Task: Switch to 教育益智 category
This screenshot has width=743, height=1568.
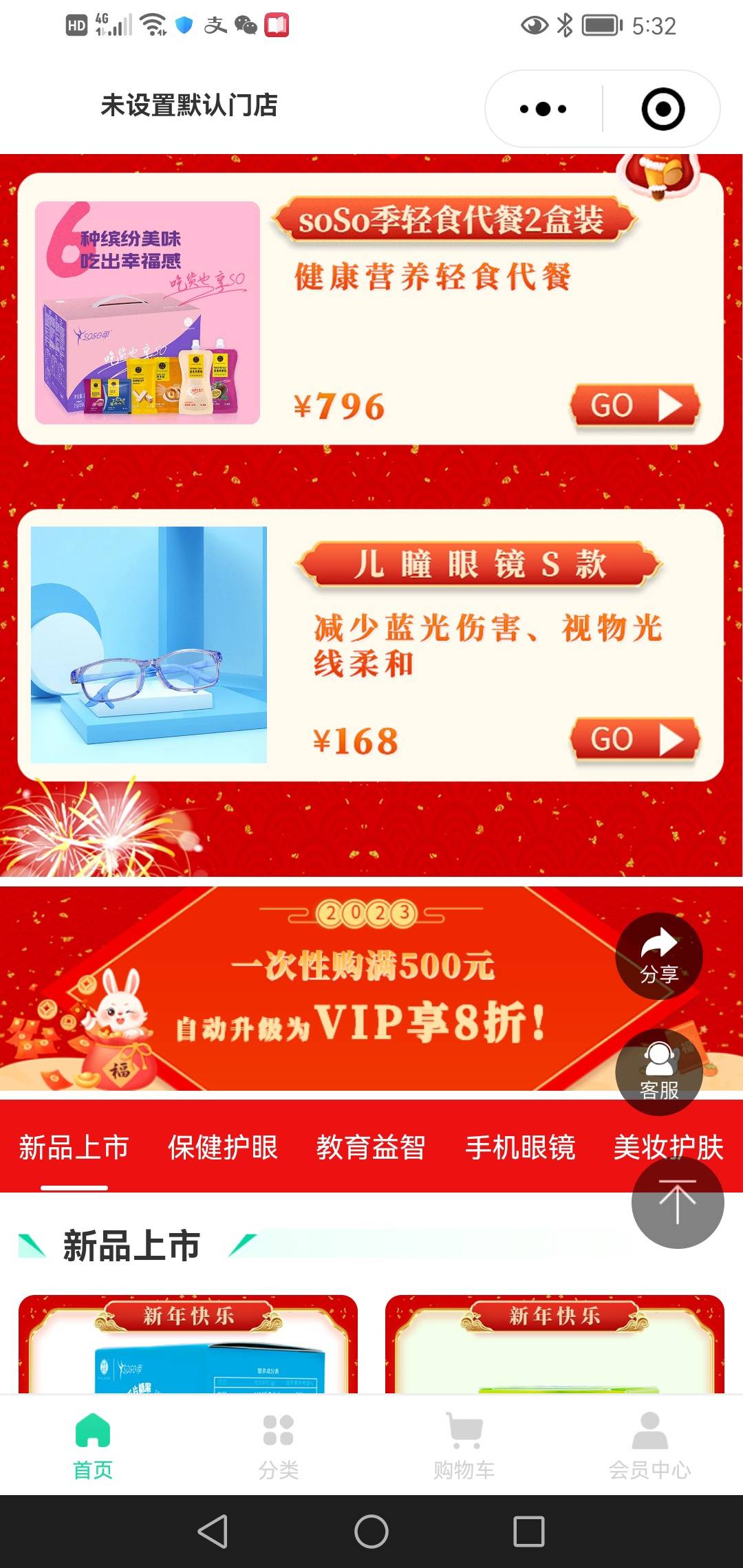Action: click(x=371, y=1147)
